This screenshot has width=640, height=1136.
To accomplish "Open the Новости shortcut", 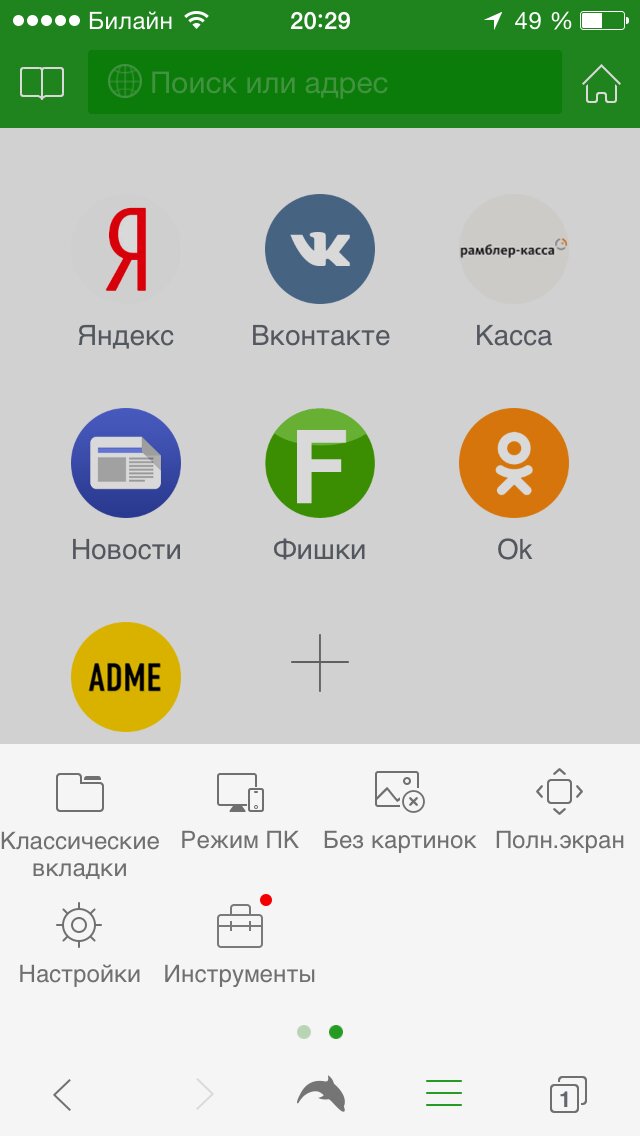I will (126, 463).
